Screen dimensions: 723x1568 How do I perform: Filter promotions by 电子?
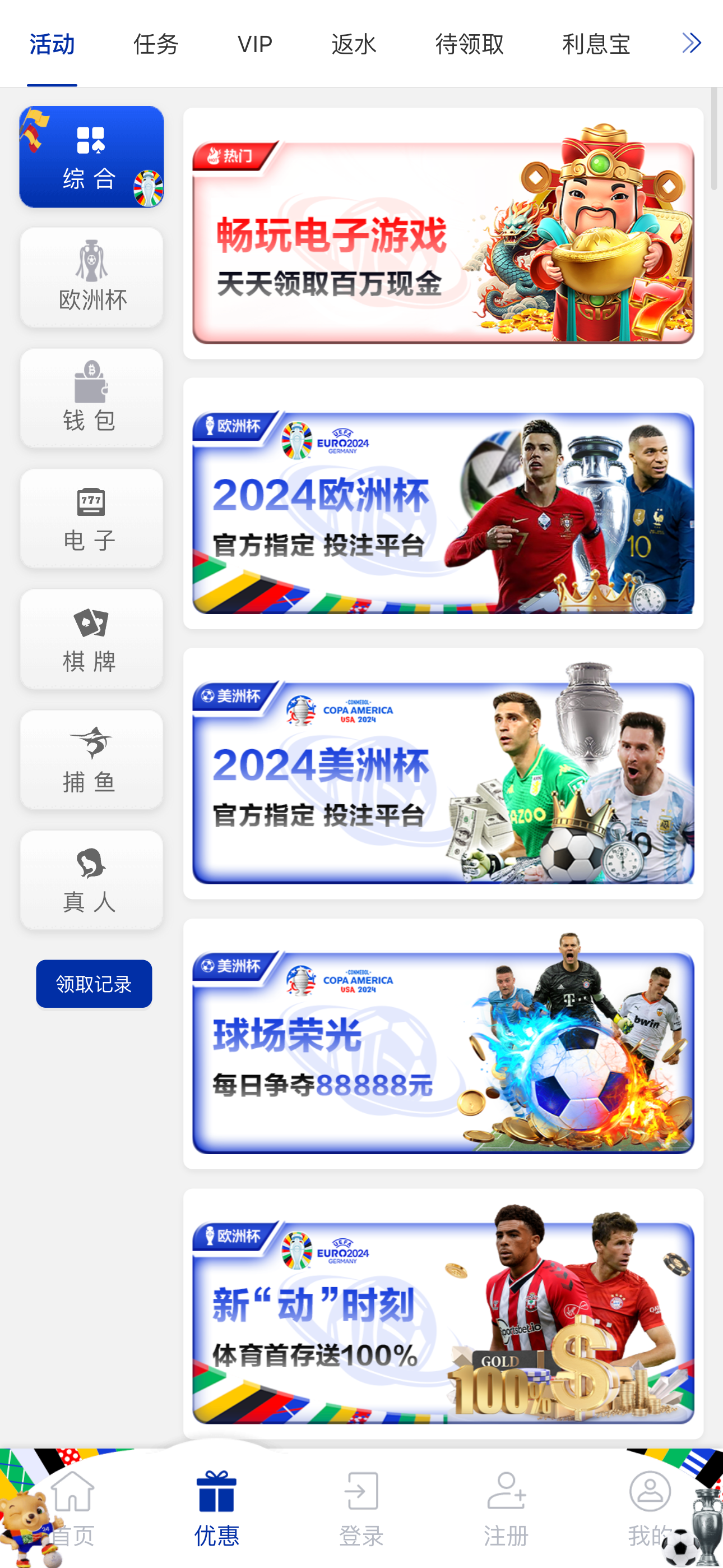92,519
